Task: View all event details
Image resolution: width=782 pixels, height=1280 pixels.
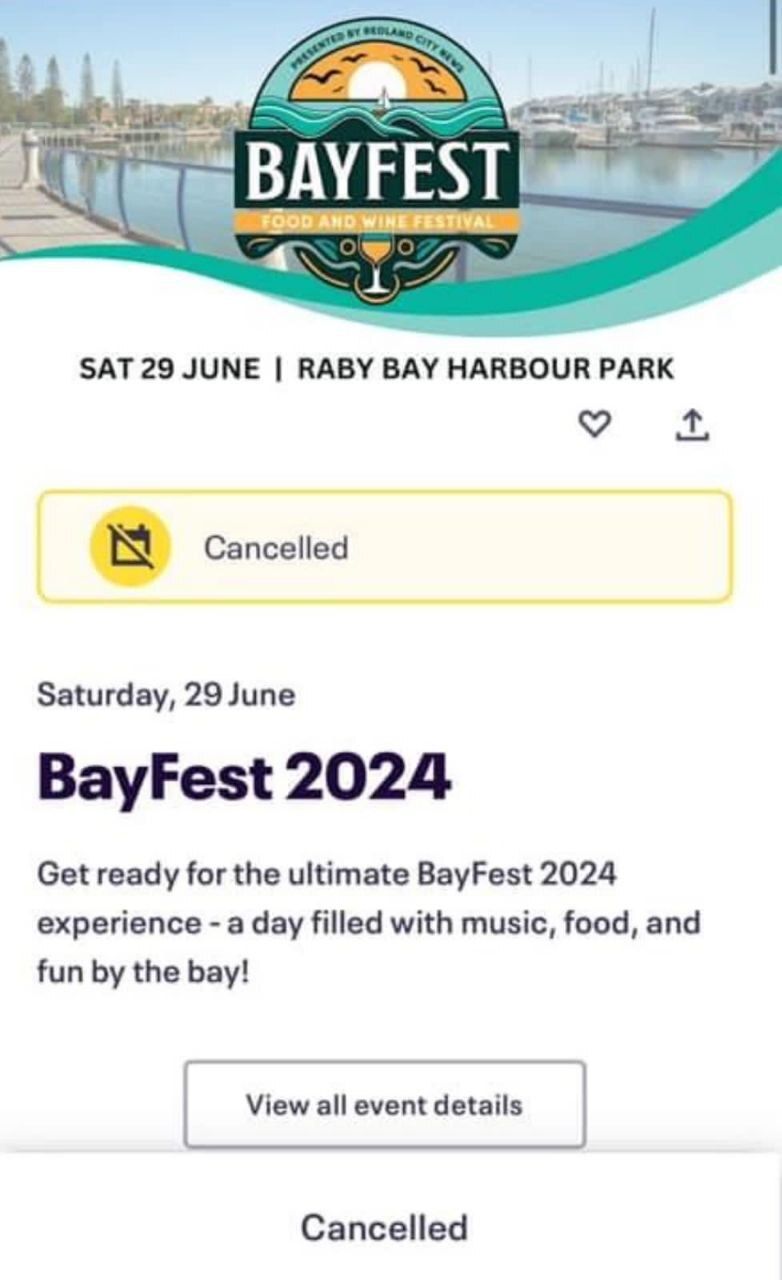Action: pyautogui.click(x=384, y=1105)
